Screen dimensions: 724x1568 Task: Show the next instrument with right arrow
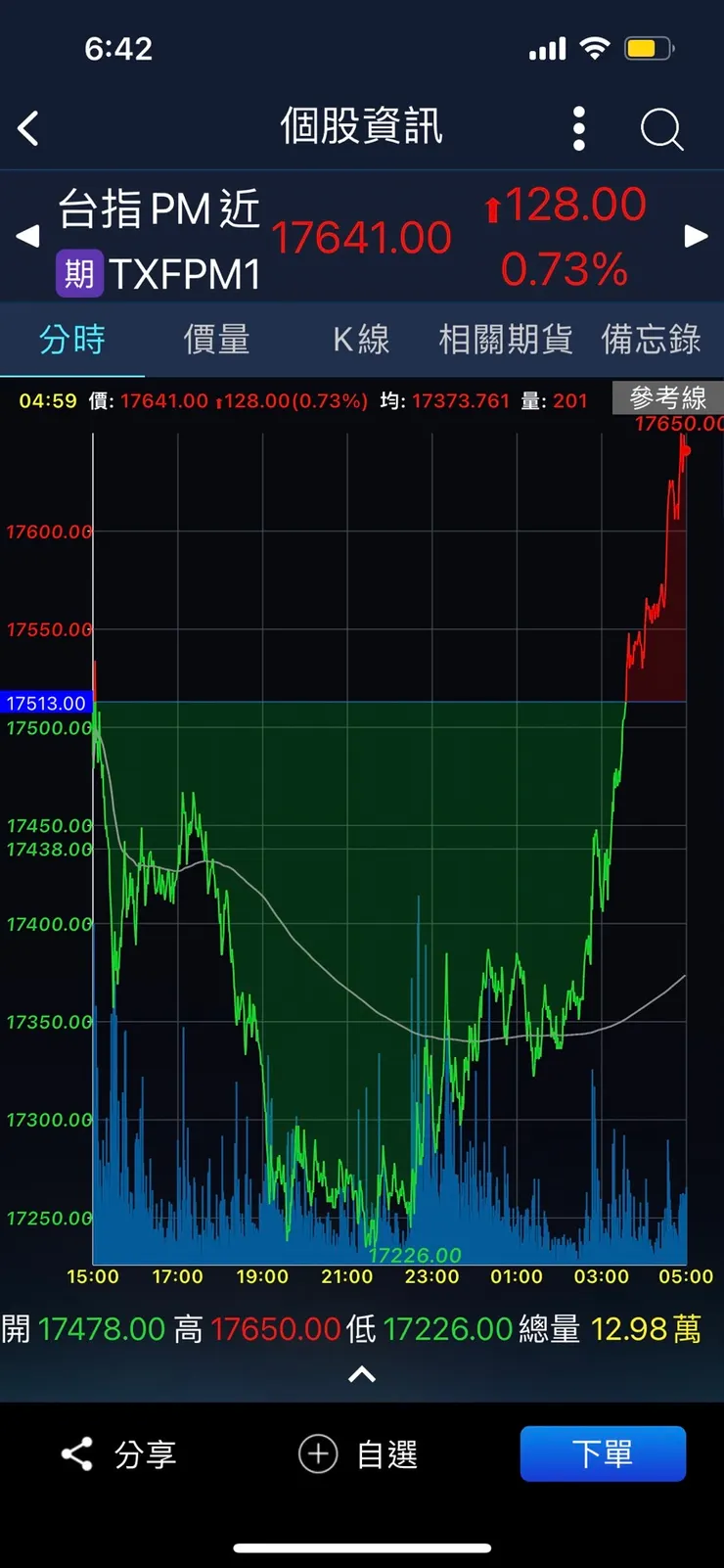(x=696, y=236)
